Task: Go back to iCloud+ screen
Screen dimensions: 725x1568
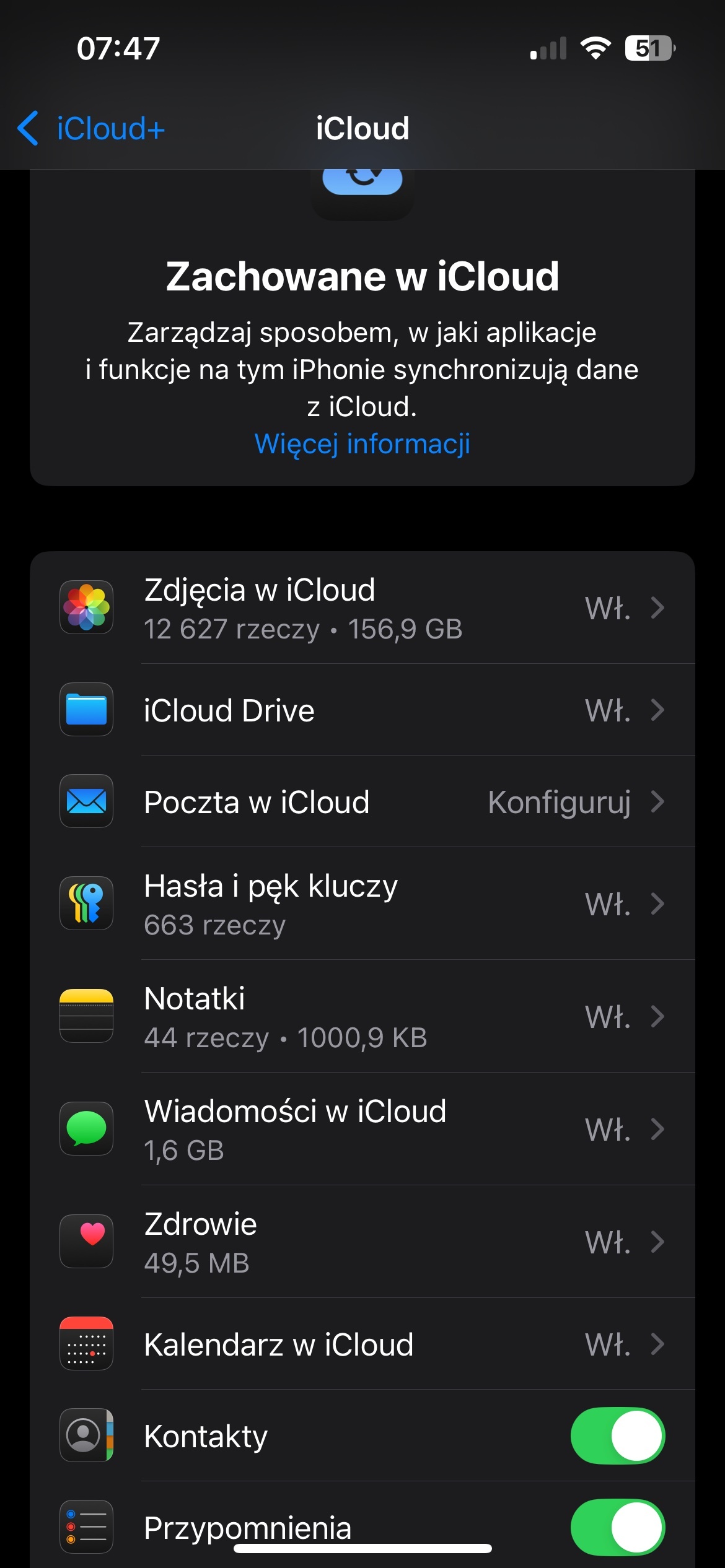Action: tap(92, 129)
